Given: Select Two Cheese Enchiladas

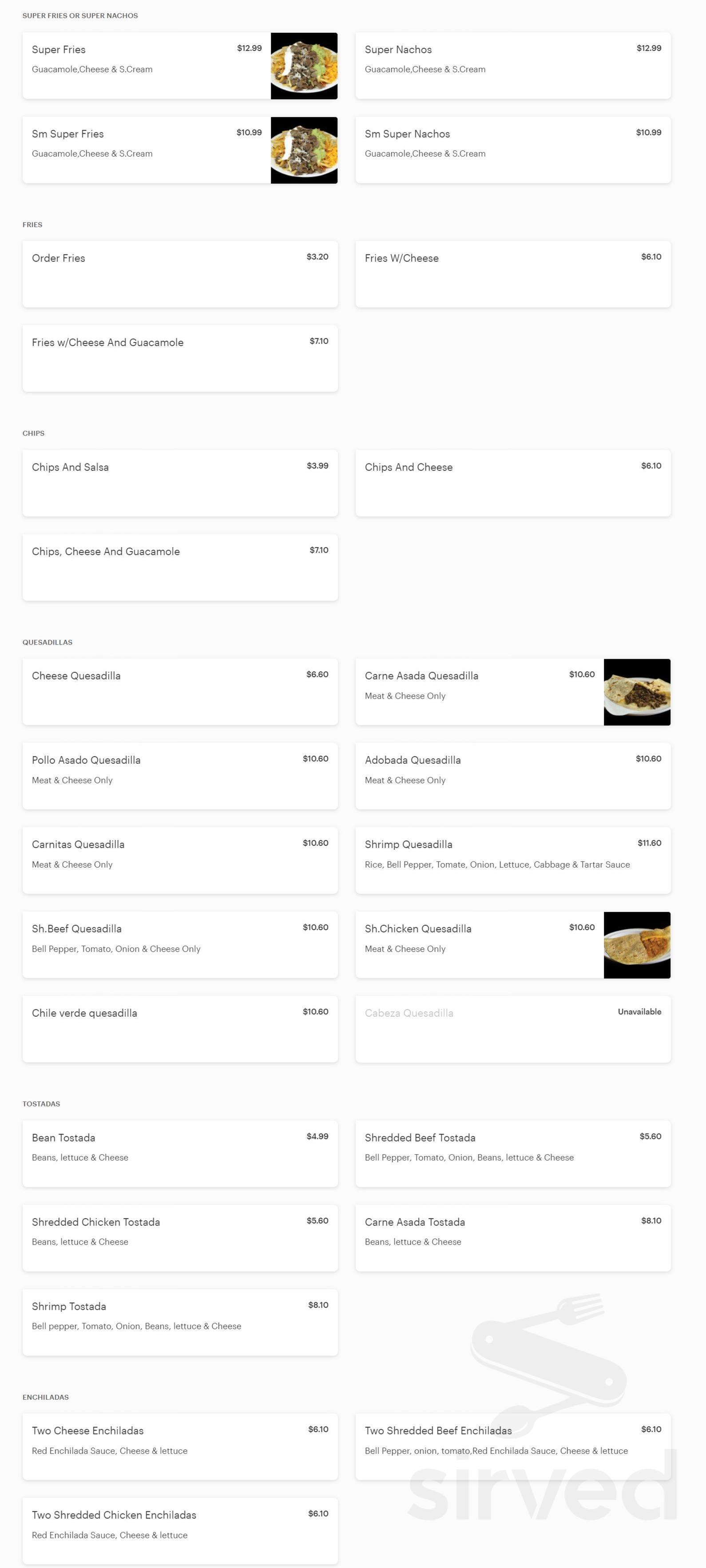Looking at the screenshot, I should pyautogui.click(x=180, y=1447).
